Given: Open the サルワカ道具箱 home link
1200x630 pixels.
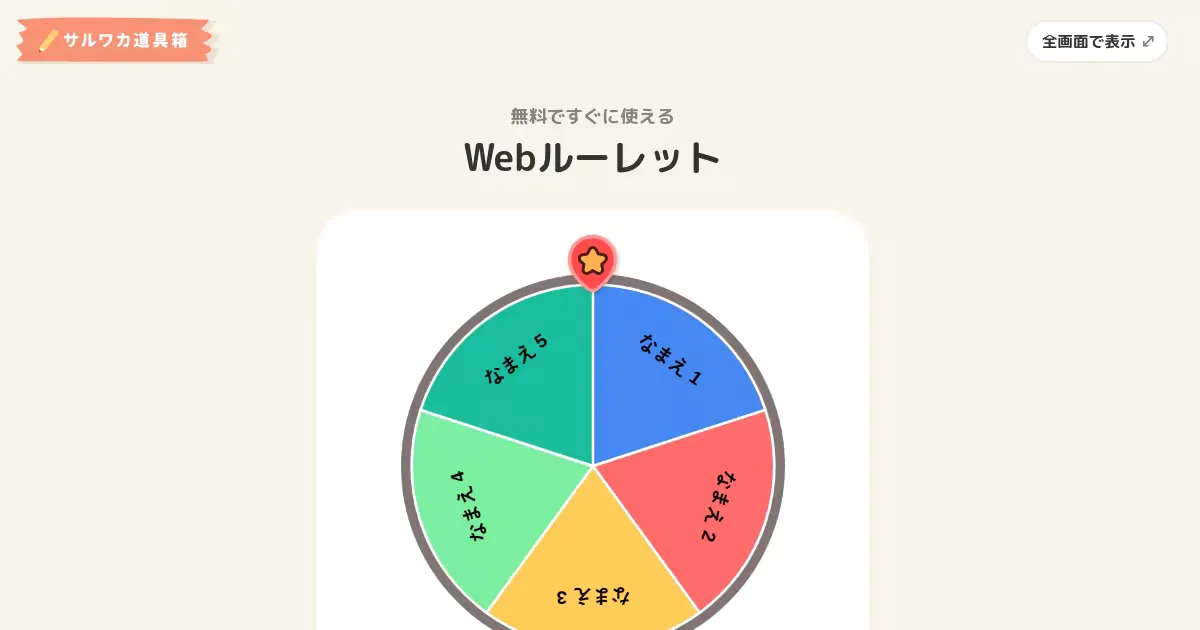Looking at the screenshot, I should pos(116,41).
